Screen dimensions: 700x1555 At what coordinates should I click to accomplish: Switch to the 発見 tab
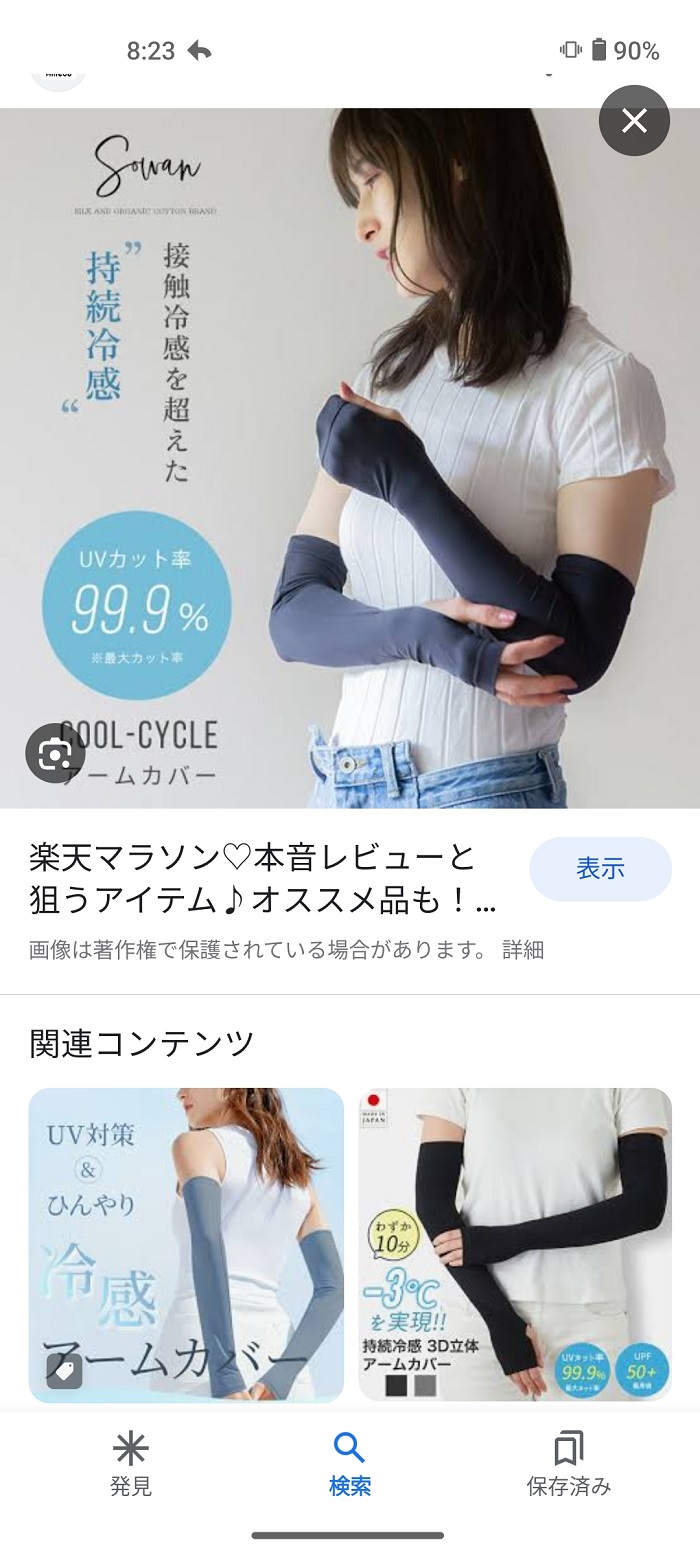(130, 1464)
